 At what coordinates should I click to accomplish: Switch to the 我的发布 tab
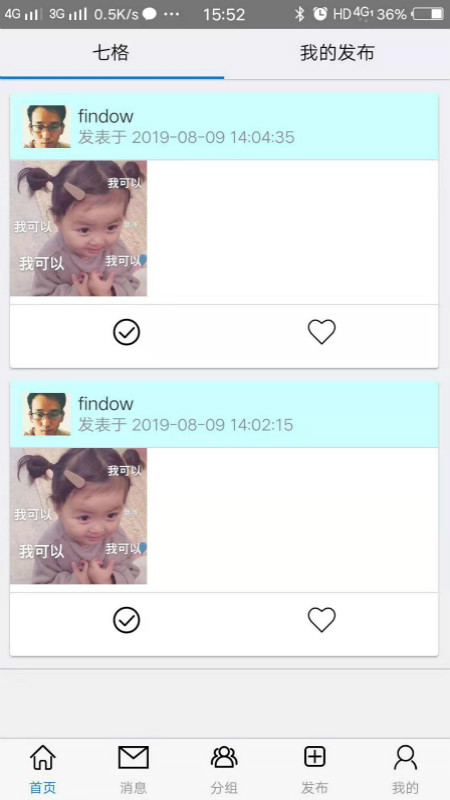pyautogui.click(x=337, y=53)
